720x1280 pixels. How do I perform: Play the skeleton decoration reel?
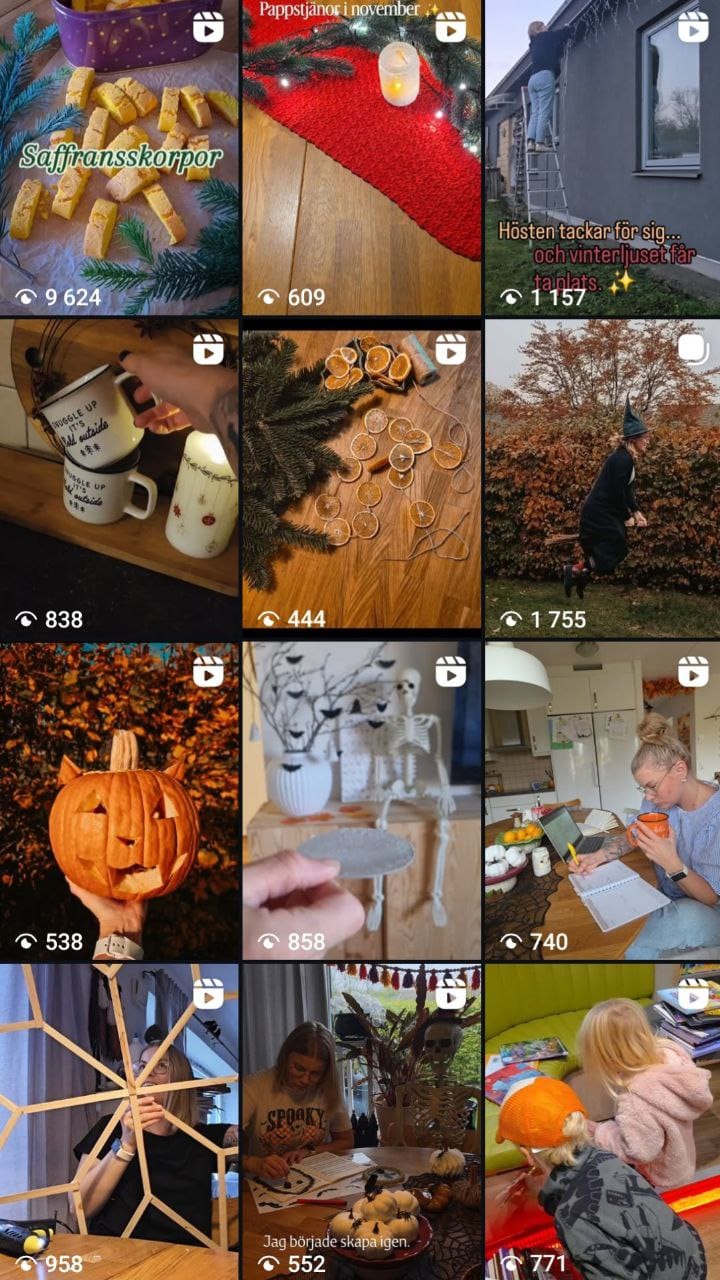[x=361, y=800]
